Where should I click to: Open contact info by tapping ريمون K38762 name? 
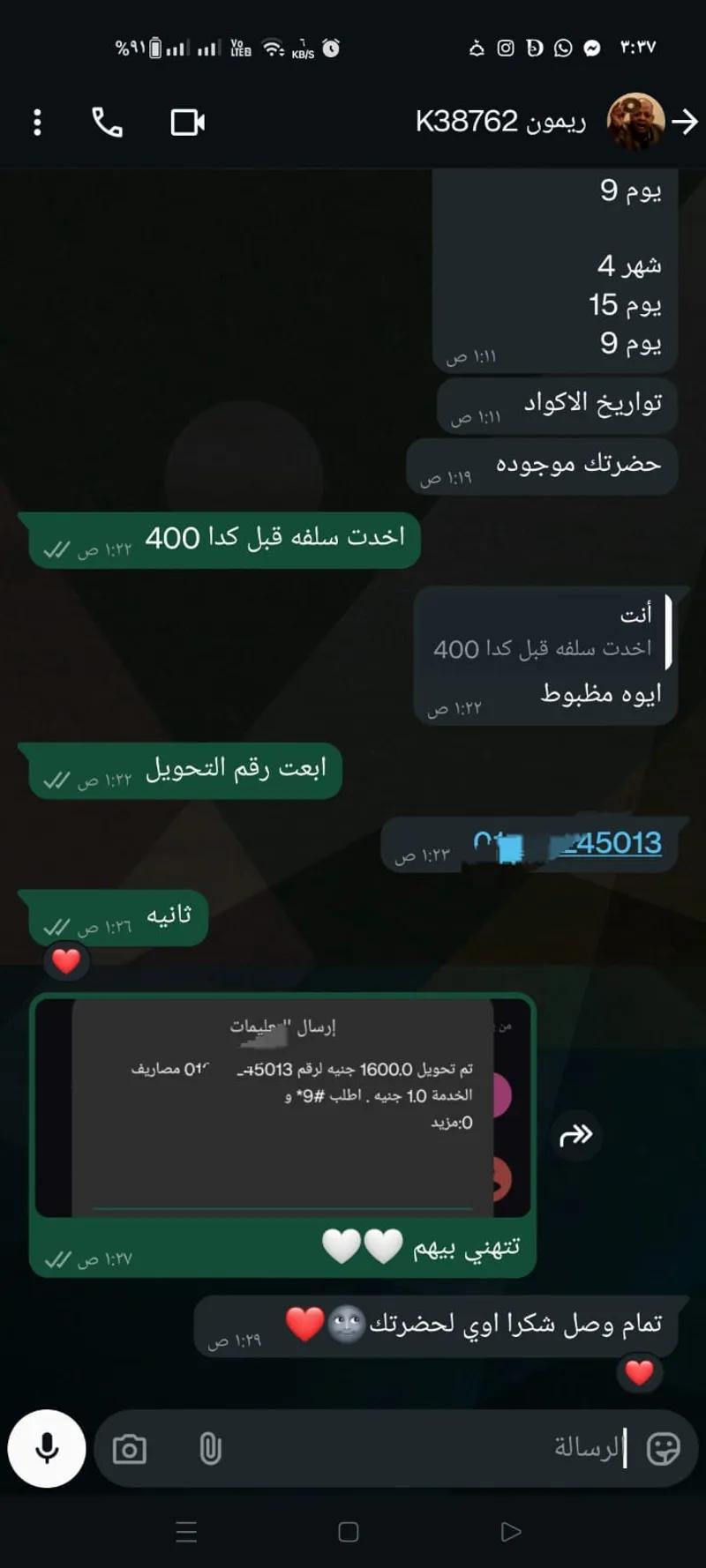point(503,121)
